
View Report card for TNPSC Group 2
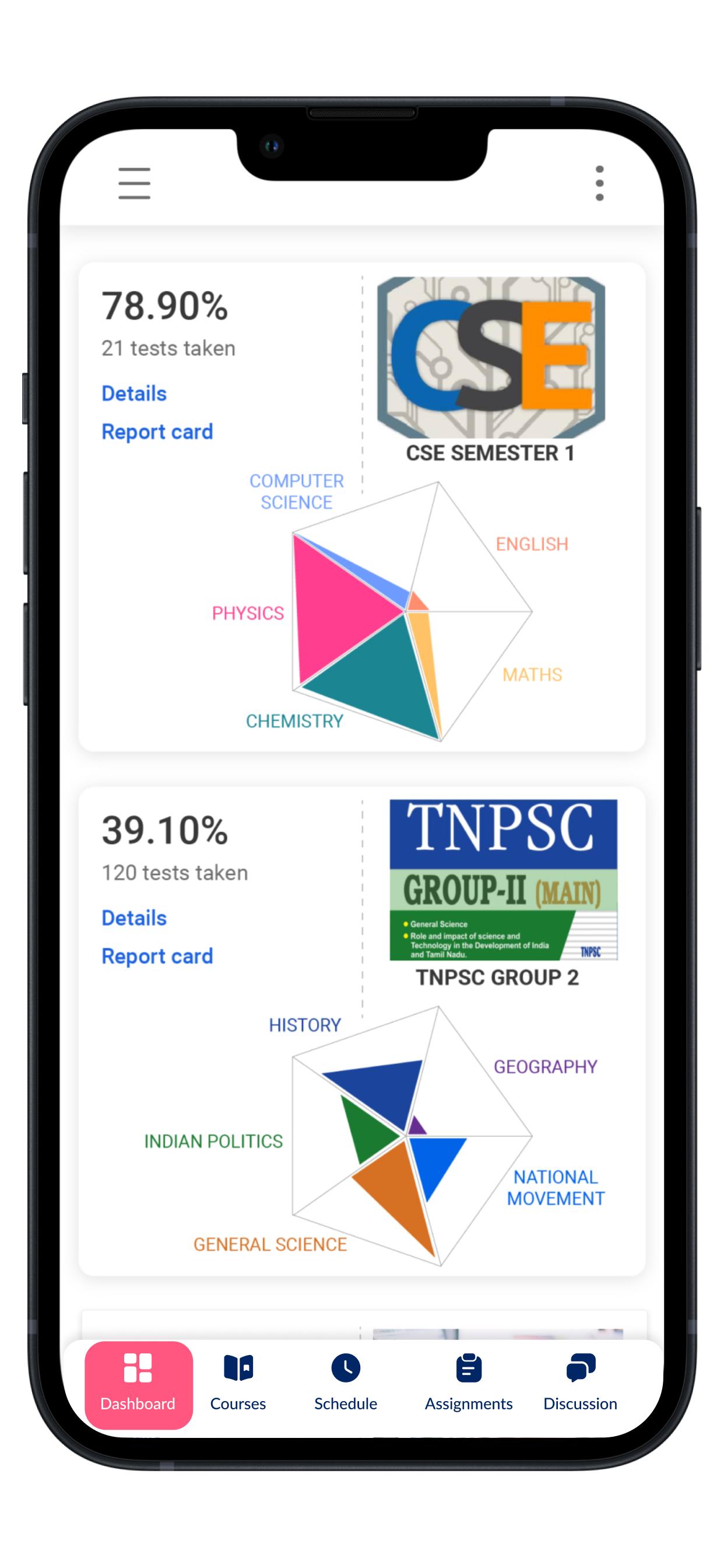coord(157,956)
